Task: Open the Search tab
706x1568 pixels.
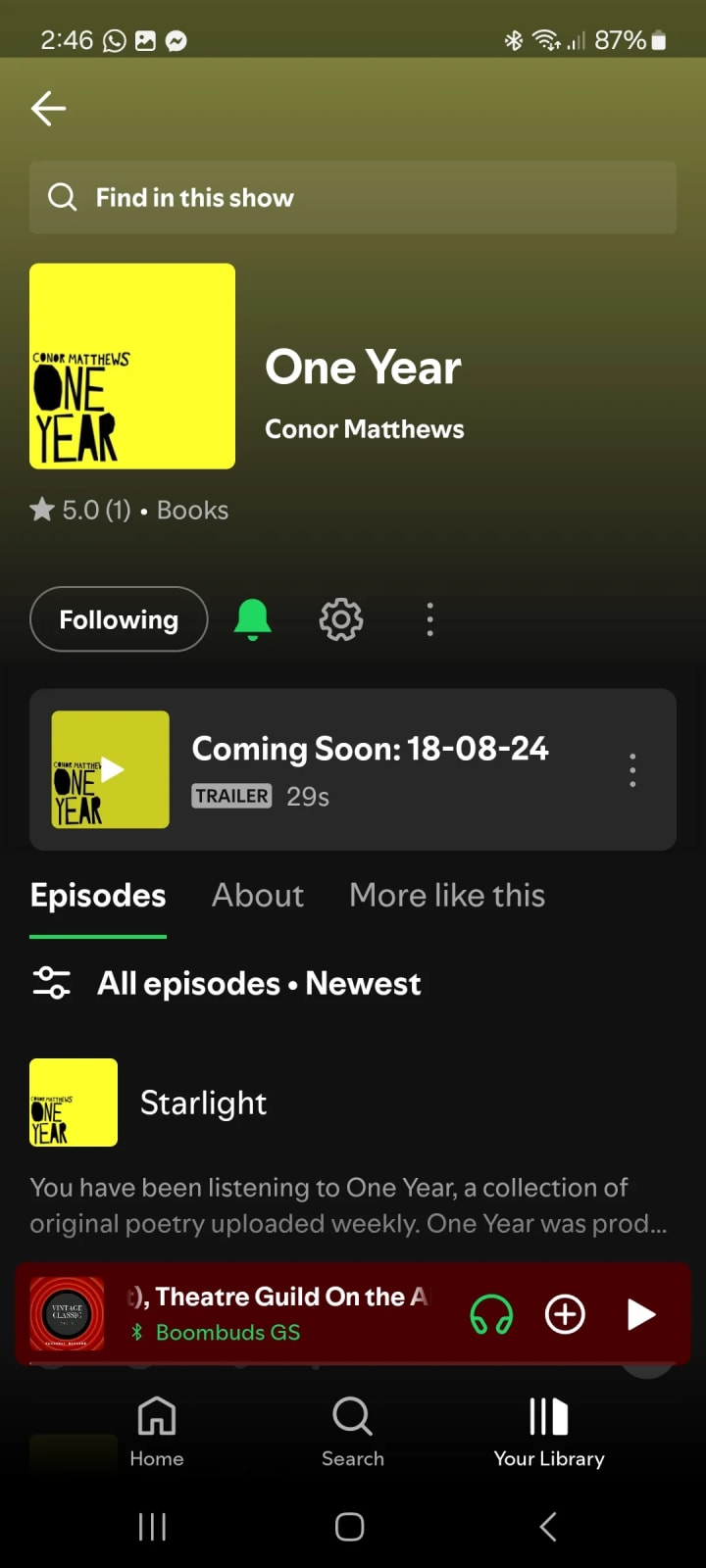Action: [x=353, y=1432]
